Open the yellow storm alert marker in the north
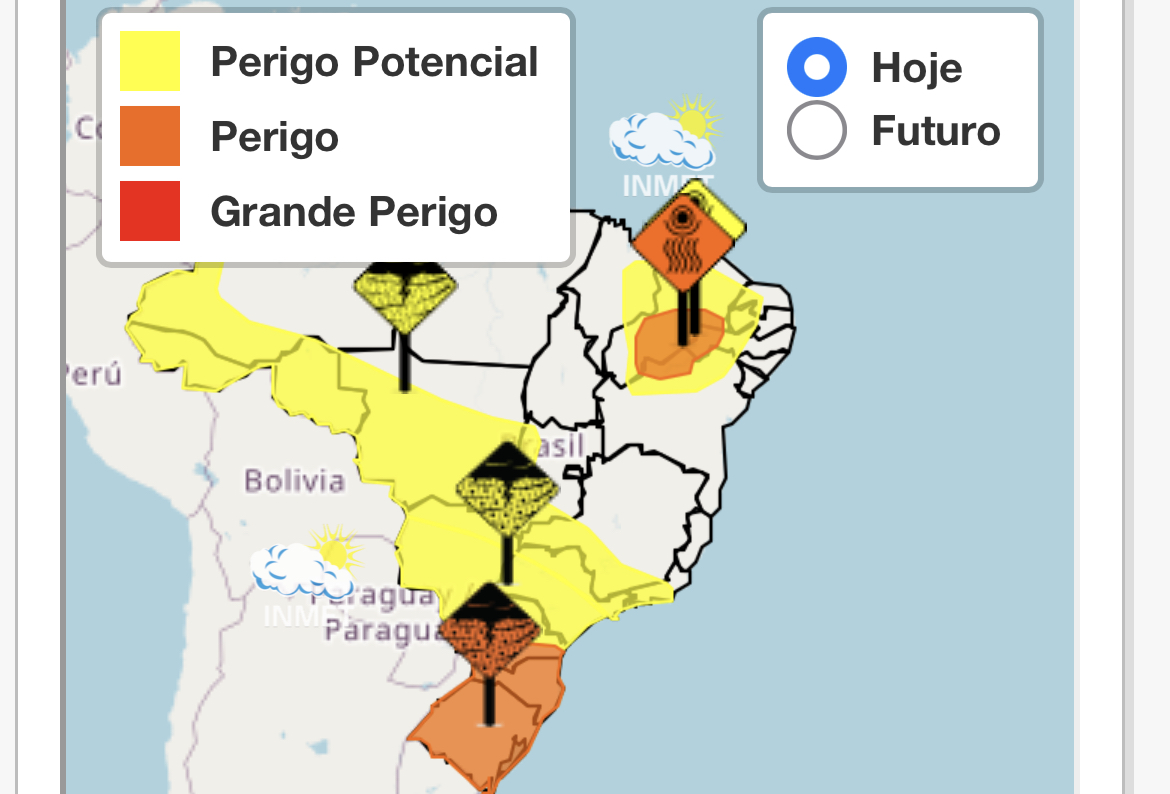 coord(405,292)
